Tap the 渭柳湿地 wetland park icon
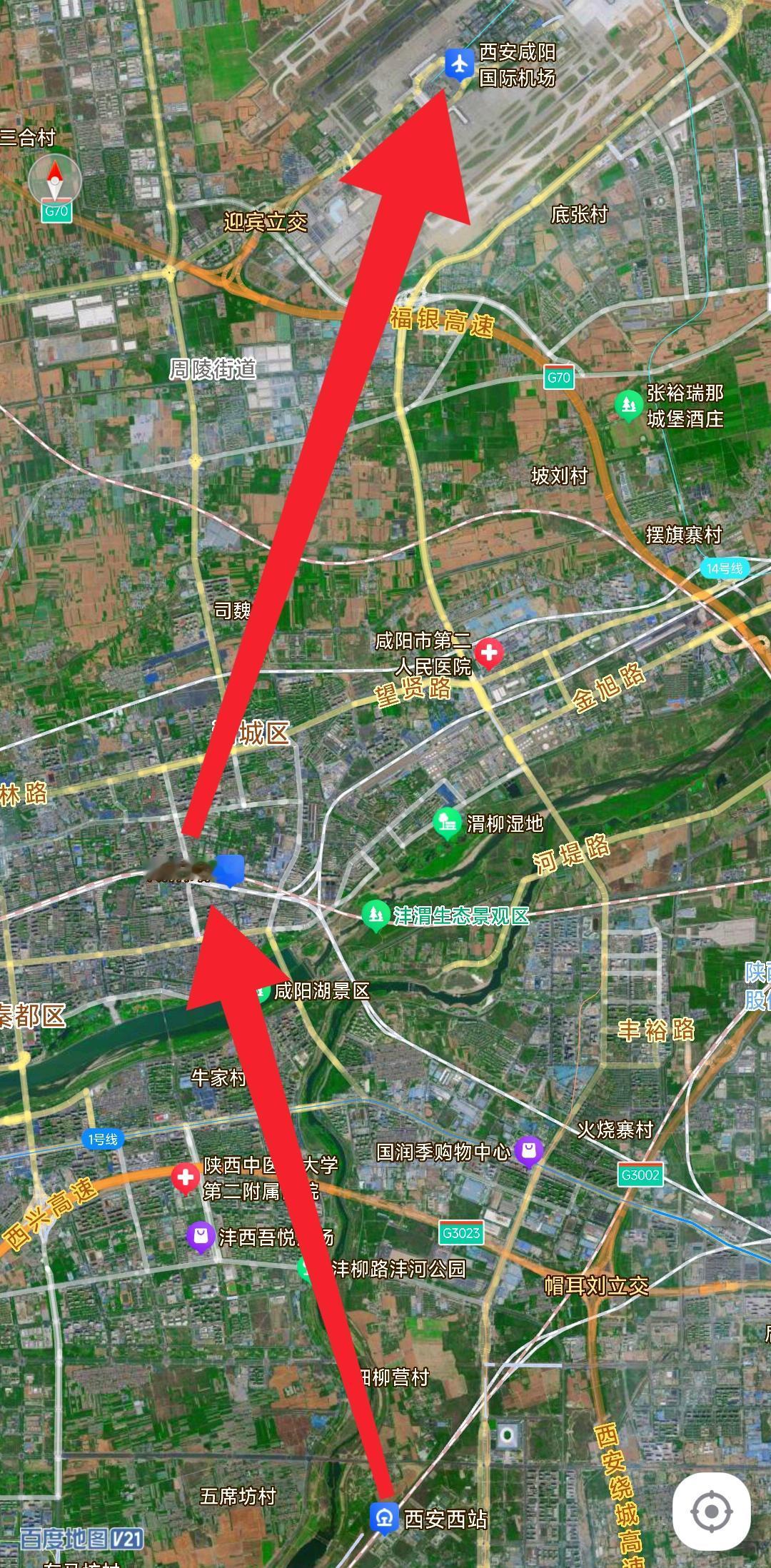The height and width of the screenshot is (1568, 771). (448, 823)
